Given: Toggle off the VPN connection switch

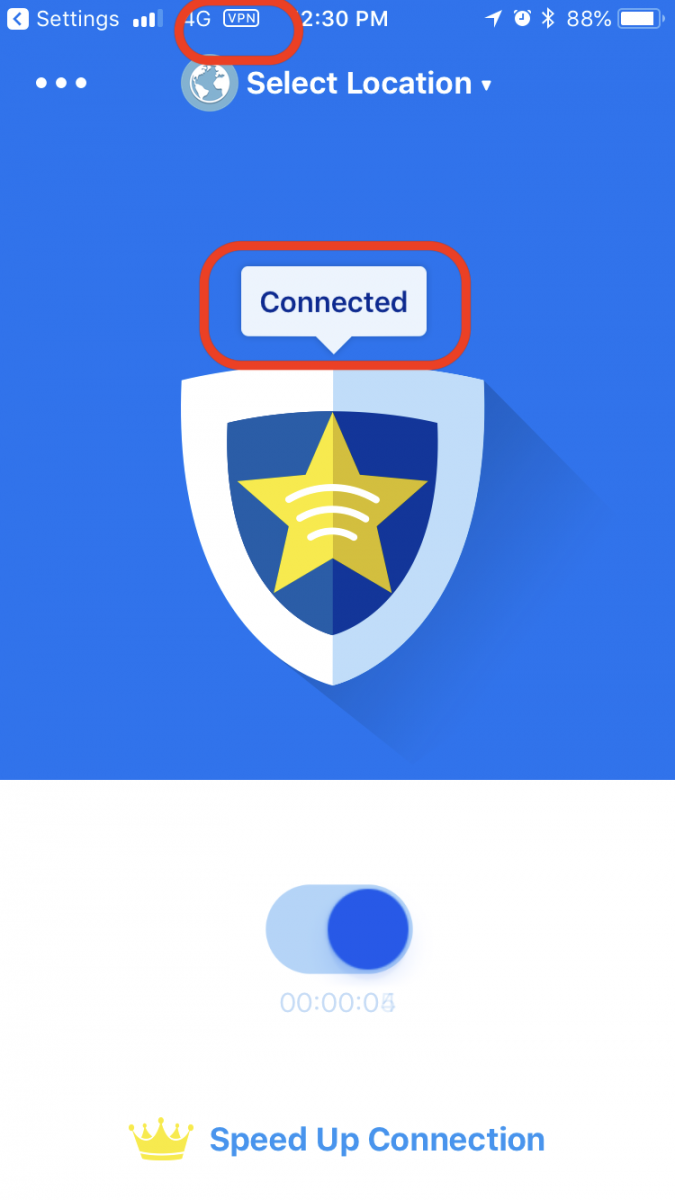Looking at the screenshot, I should pos(338,928).
